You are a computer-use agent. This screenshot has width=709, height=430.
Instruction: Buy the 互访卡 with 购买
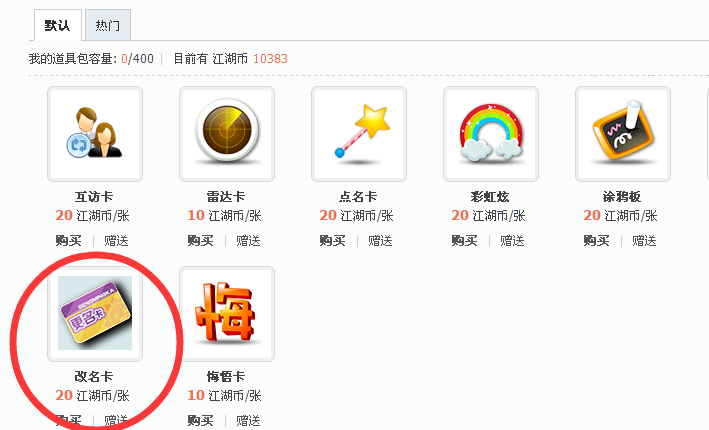tap(68, 240)
